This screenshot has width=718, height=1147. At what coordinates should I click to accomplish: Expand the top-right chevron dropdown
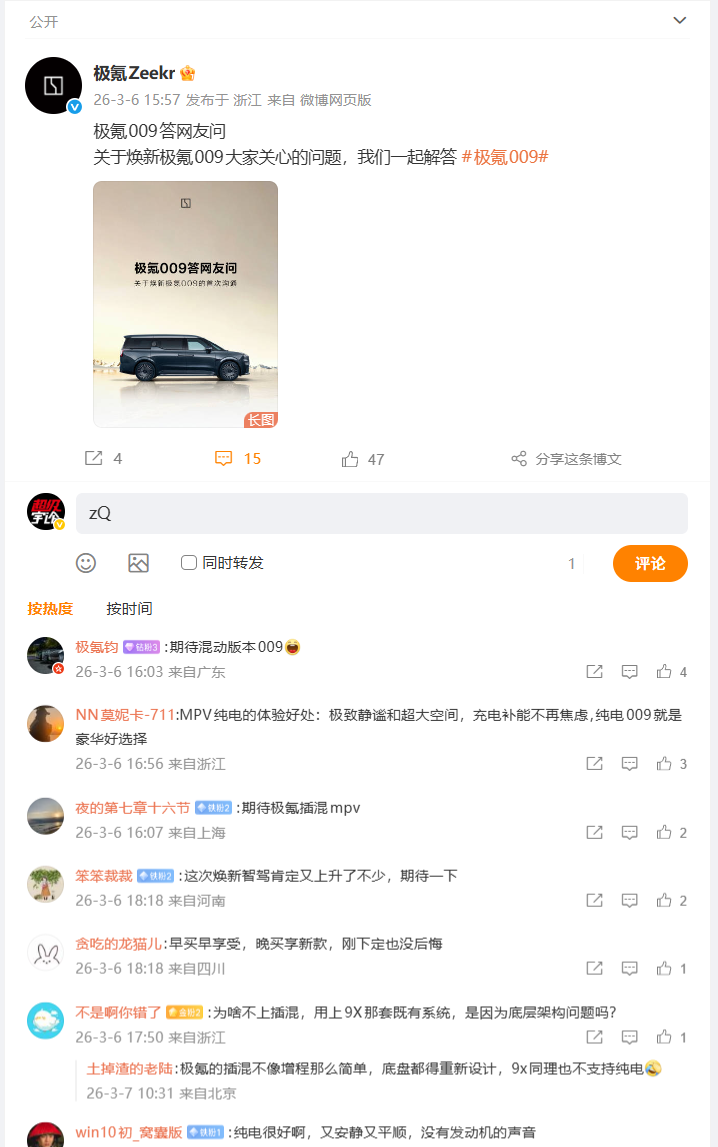tap(679, 20)
